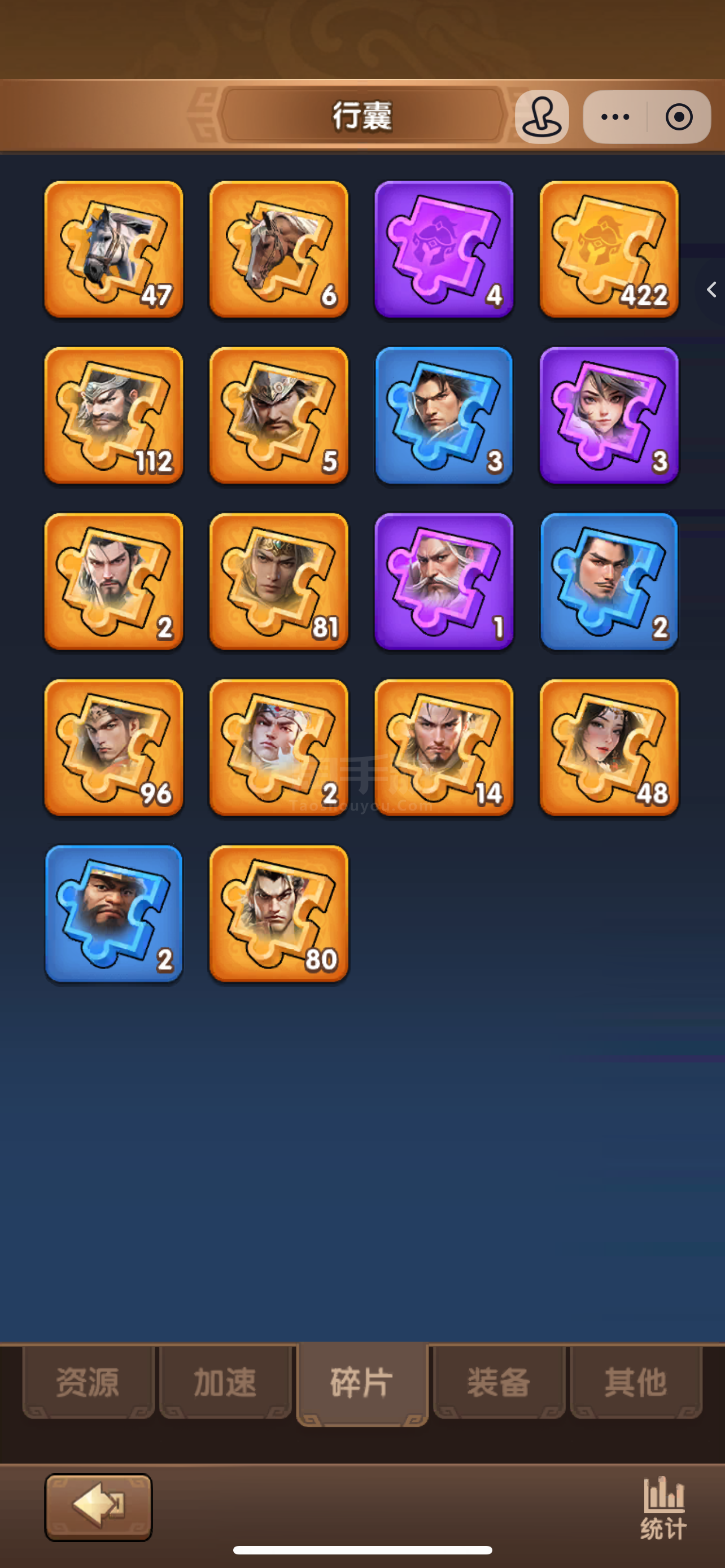Tap the hero fragment with 80
The width and height of the screenshot is (725, 1568).
point(279,914)
